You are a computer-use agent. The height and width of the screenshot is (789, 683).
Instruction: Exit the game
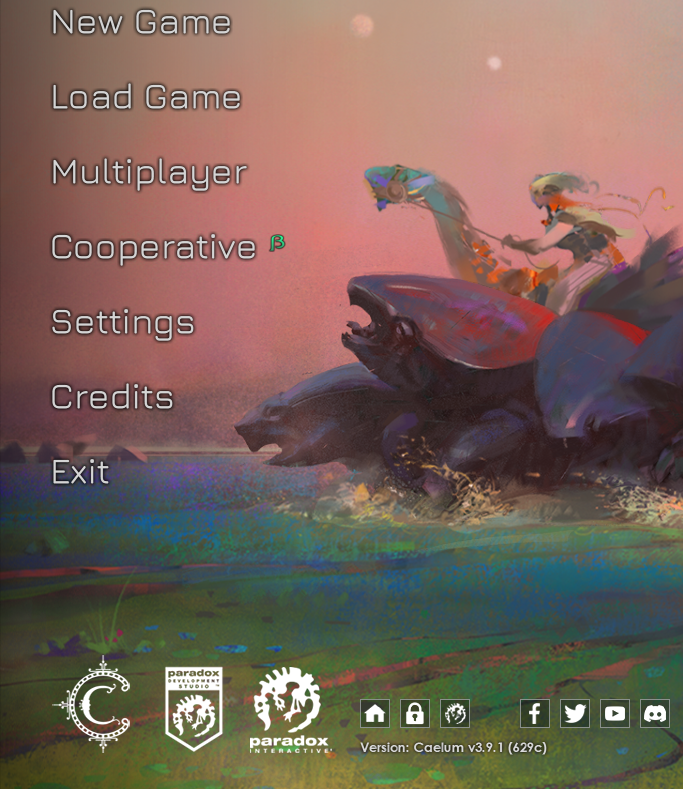tap(81, 472)
